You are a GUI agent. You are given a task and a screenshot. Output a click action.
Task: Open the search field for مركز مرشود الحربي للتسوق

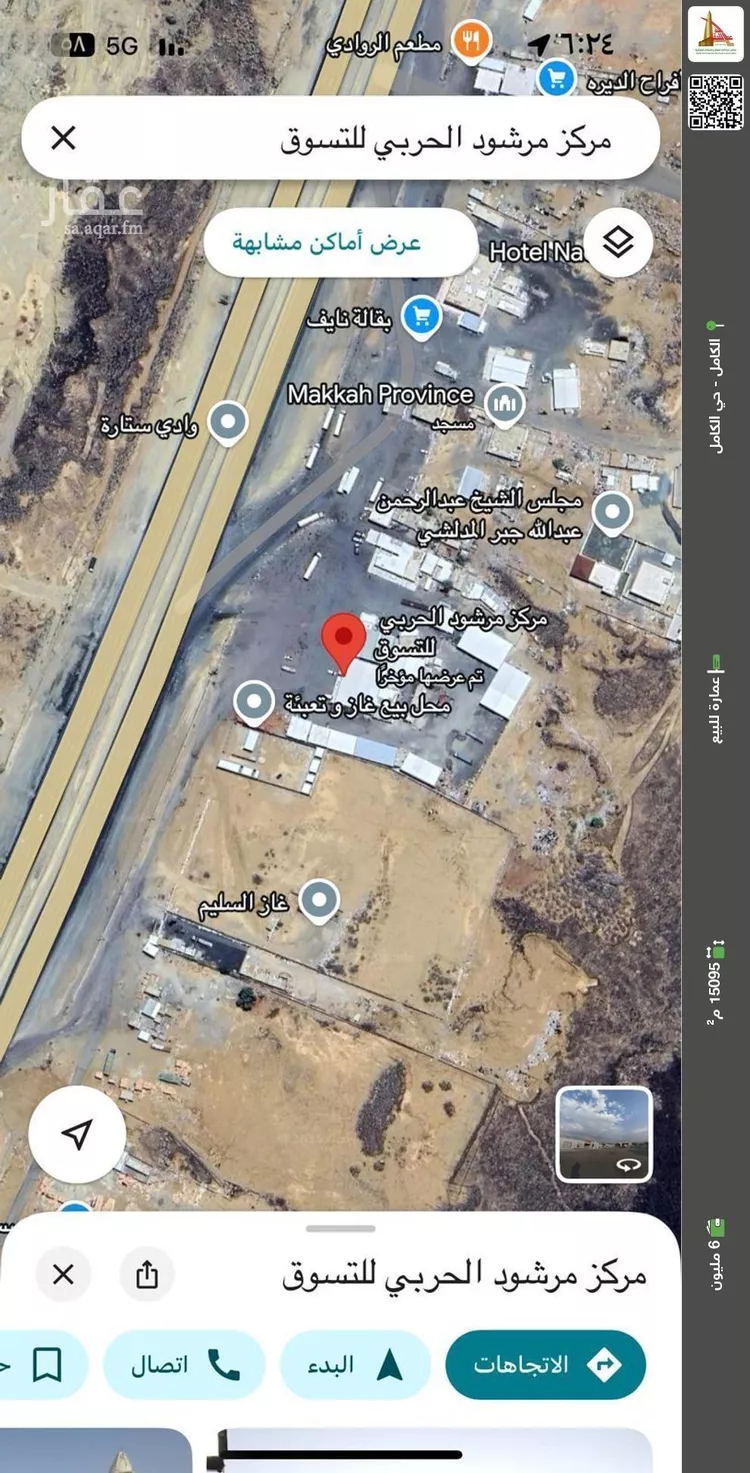pyautogui.click(x=400, y=138)
